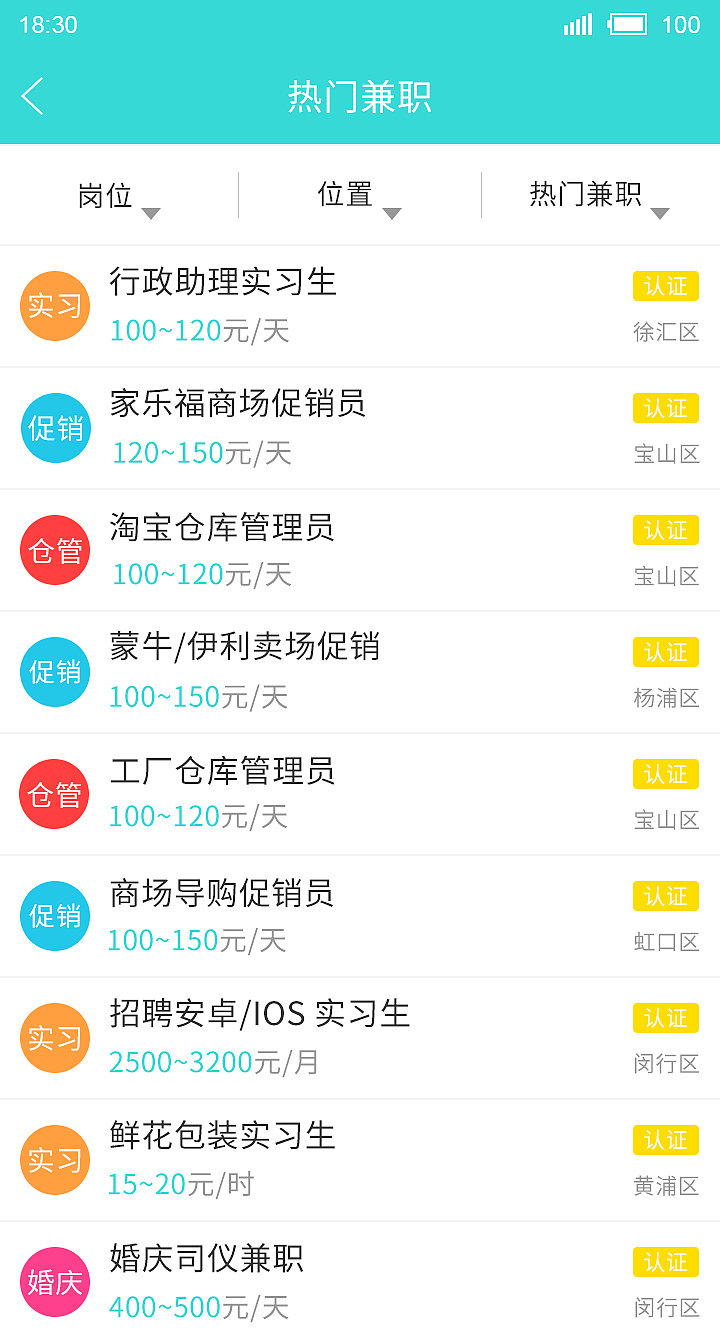Click the 实习 icon beside 招聘安卓/IOS 实习生
This screenshot has height=1342, width=720.
54,1038
